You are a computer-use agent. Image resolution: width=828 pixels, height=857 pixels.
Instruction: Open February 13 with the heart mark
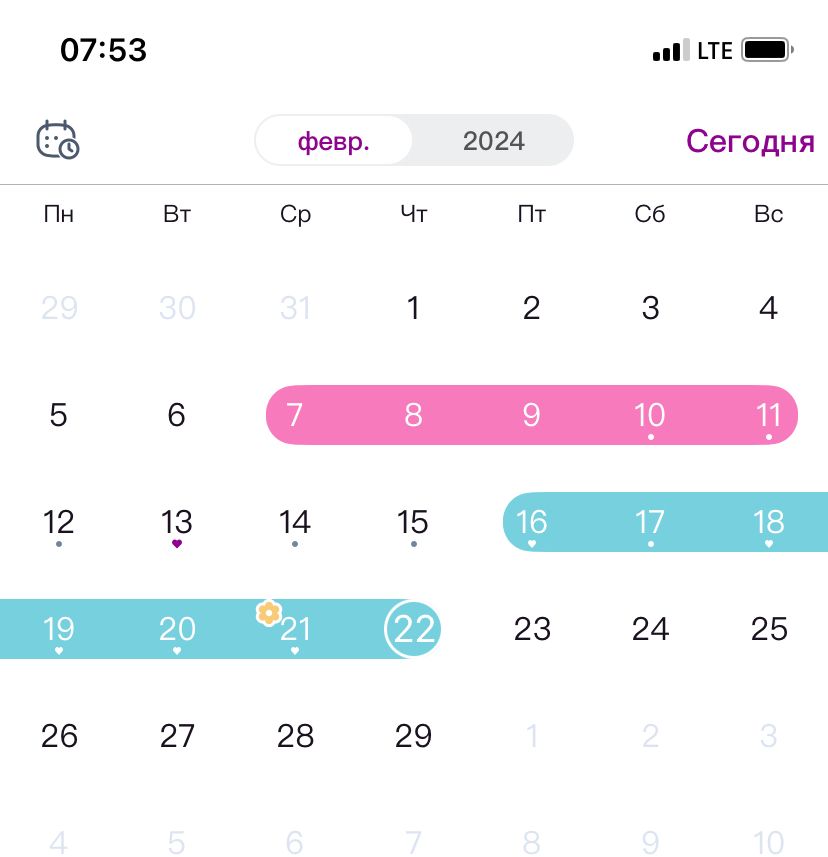(x=177, y=522)
